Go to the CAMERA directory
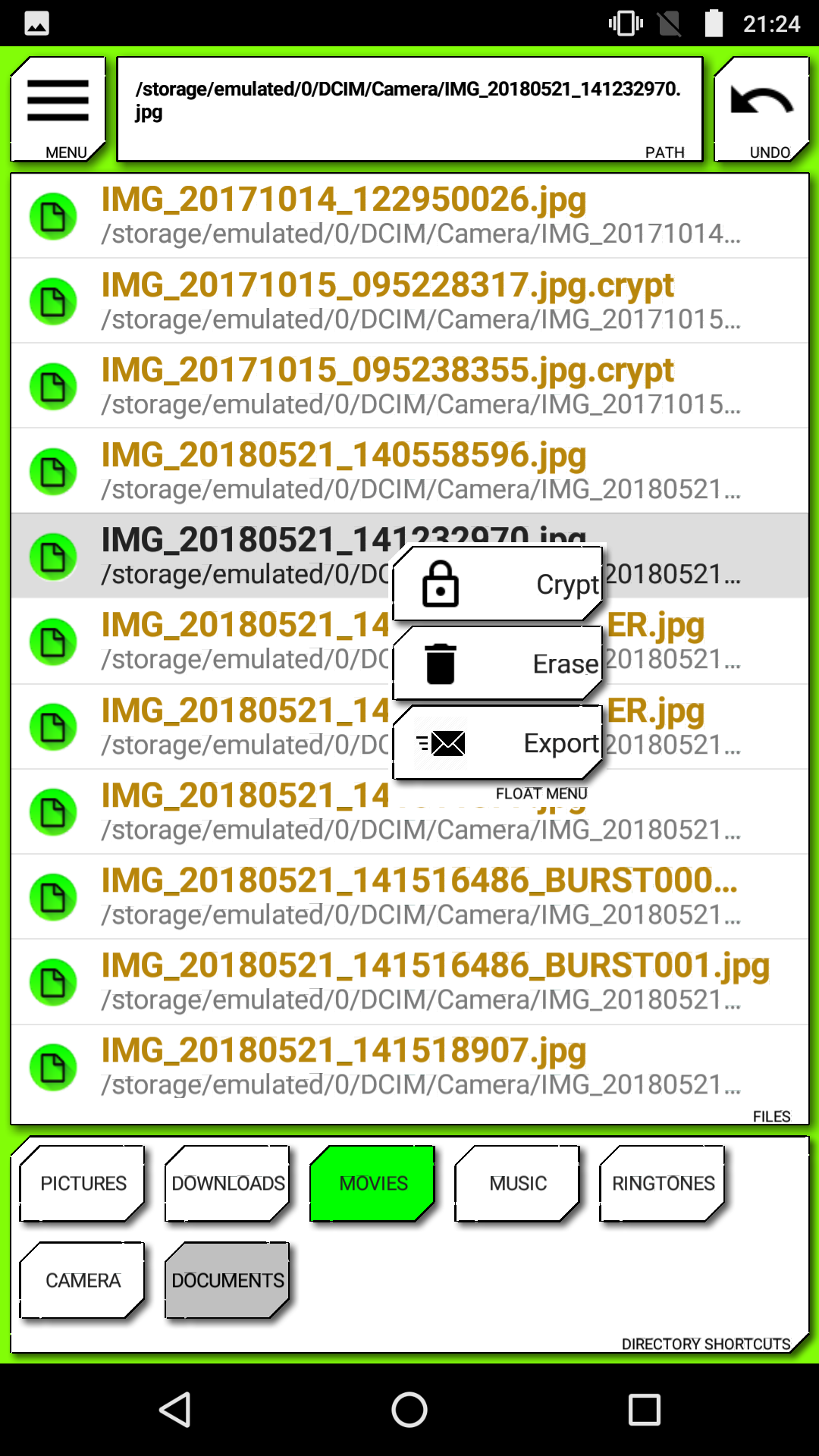819x1456 pixels. 83,1280
